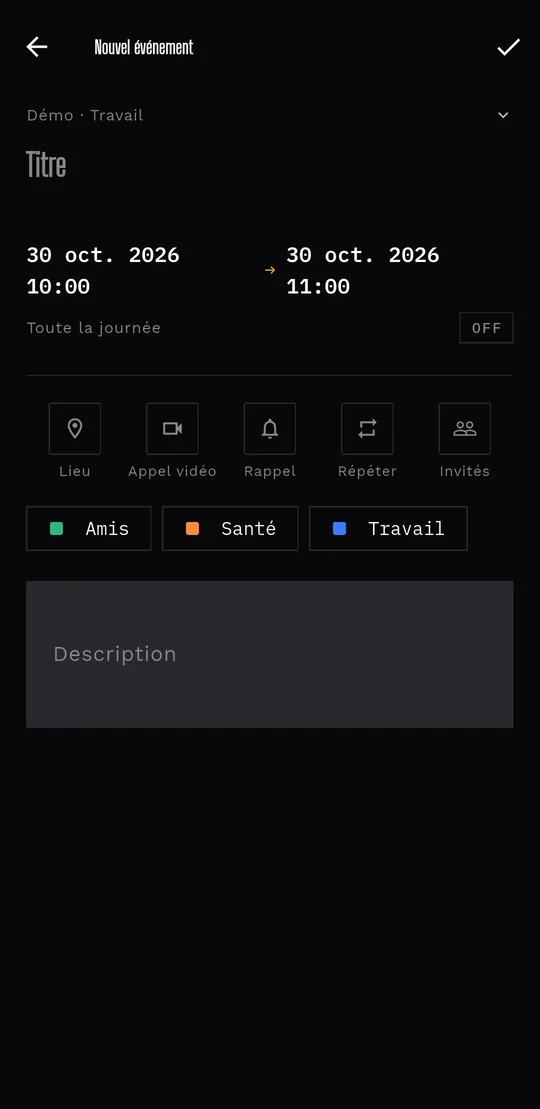Set a reminder with the Rappel bell

tap(270, 429)
